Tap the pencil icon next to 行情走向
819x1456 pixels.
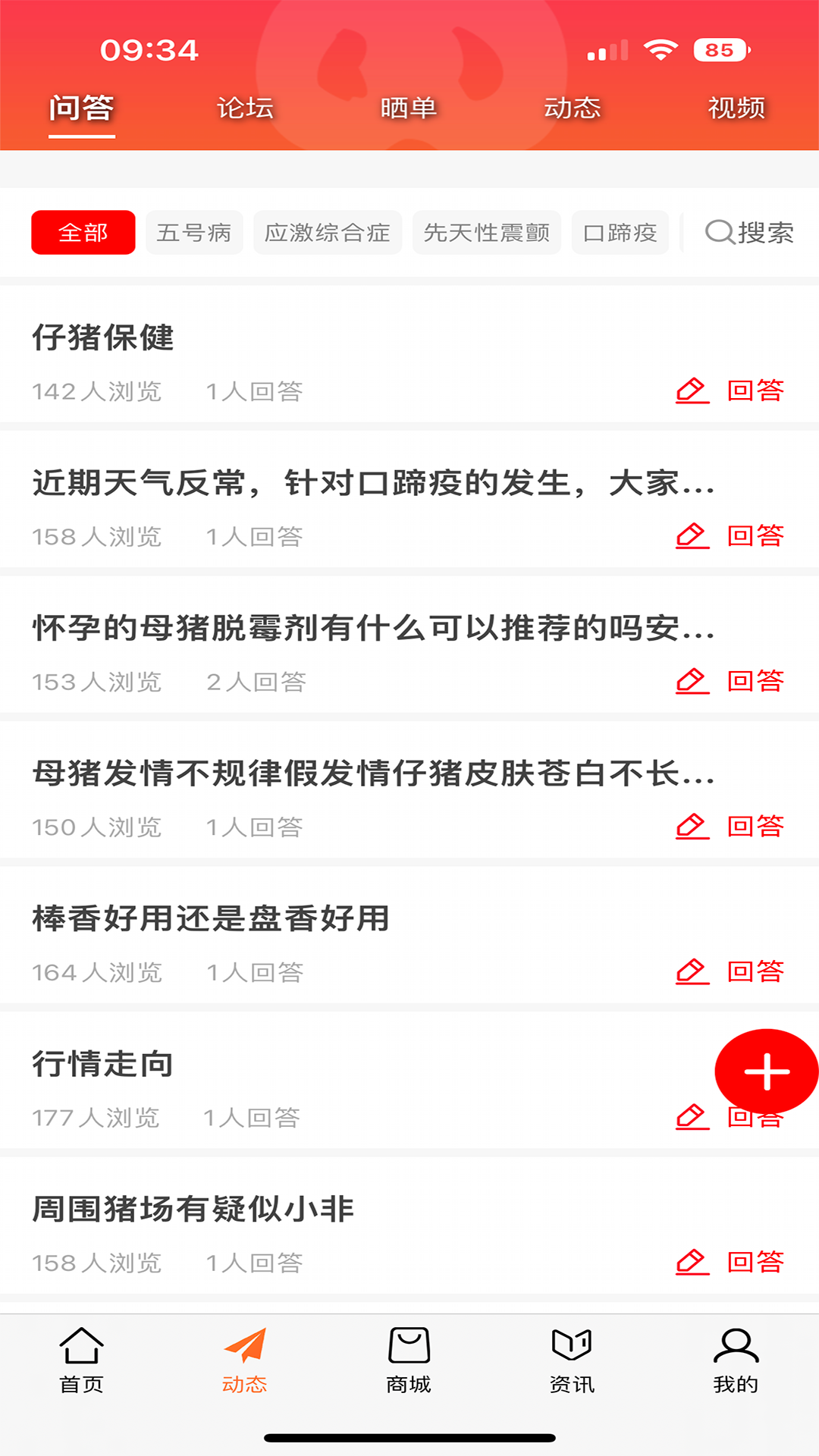point(690,1116)
